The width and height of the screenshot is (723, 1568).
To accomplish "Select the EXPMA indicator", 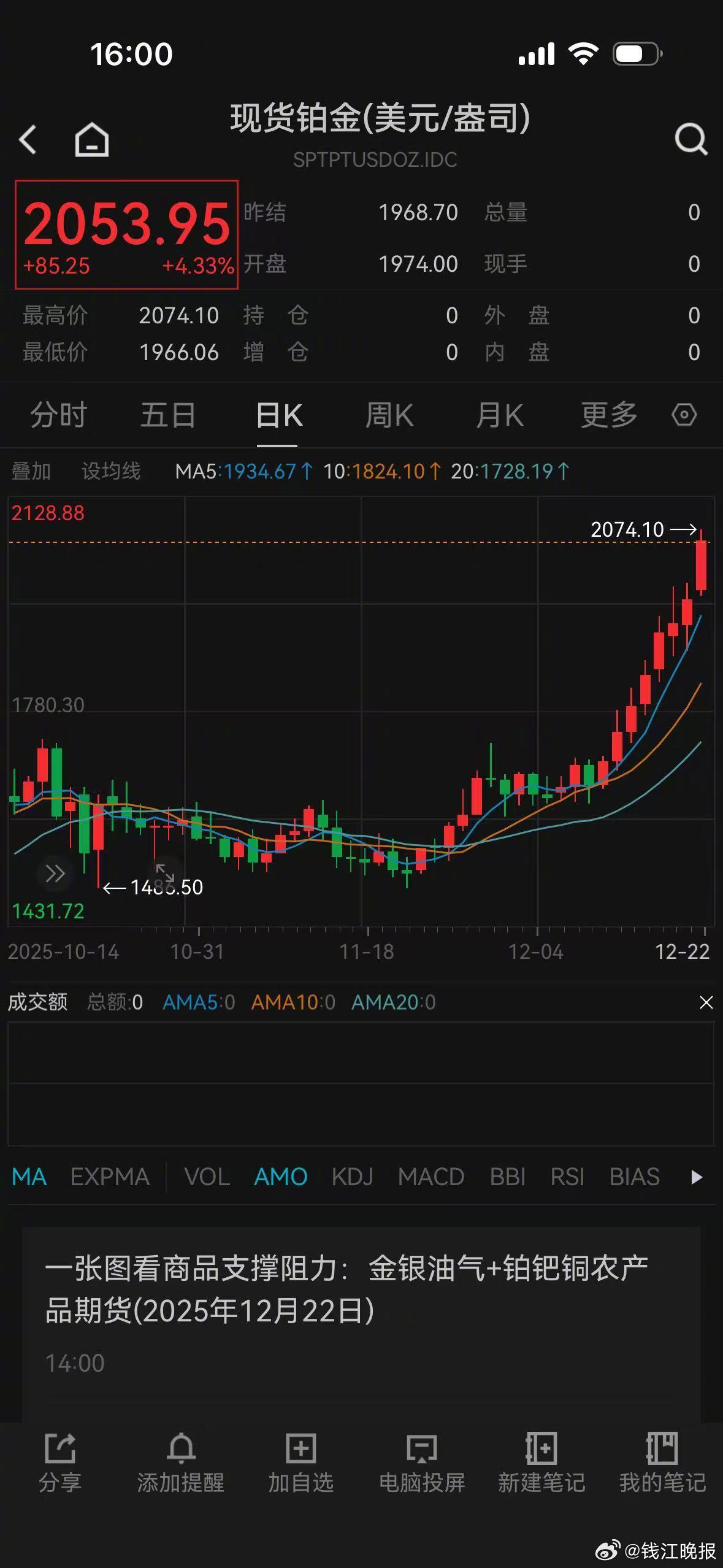I will point(110,1177).
